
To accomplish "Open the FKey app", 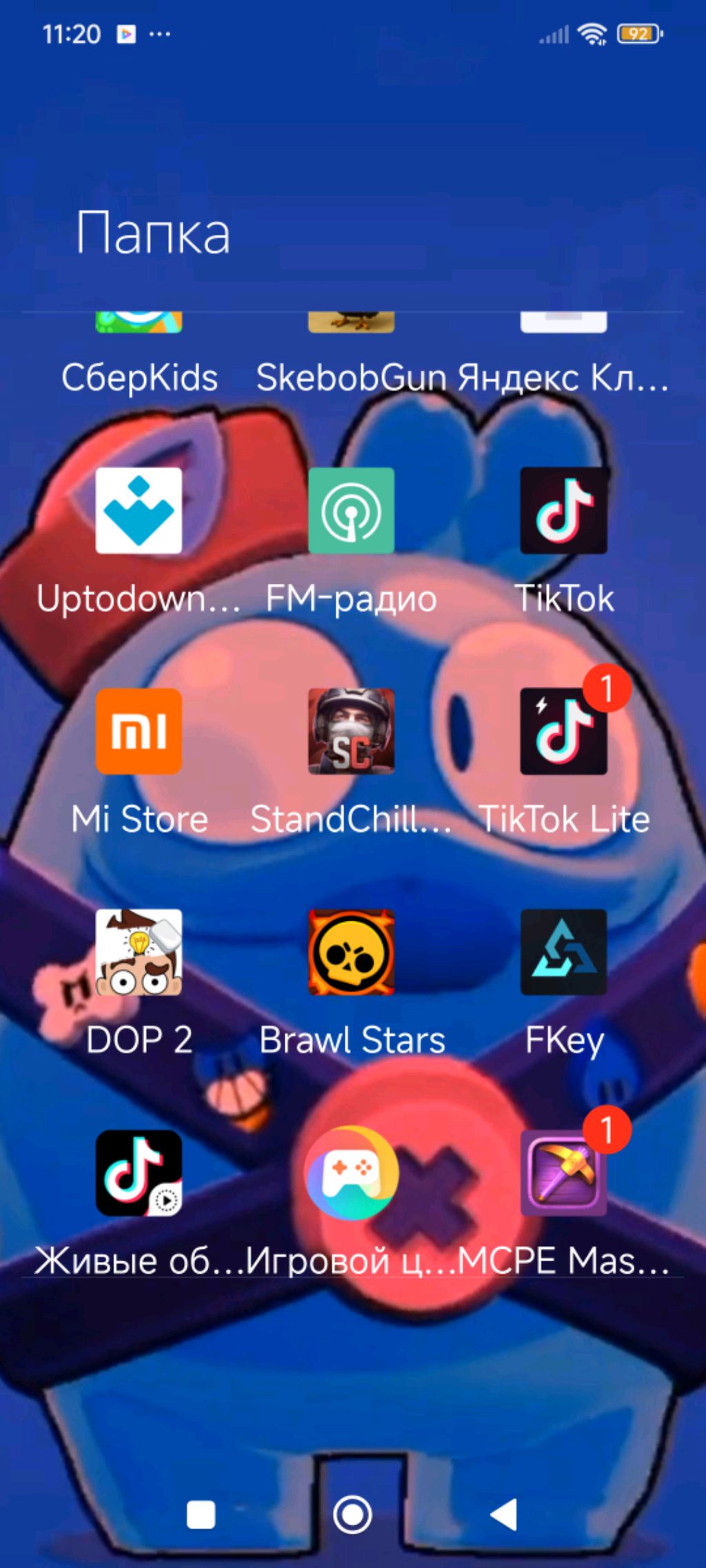I will 563,952.
